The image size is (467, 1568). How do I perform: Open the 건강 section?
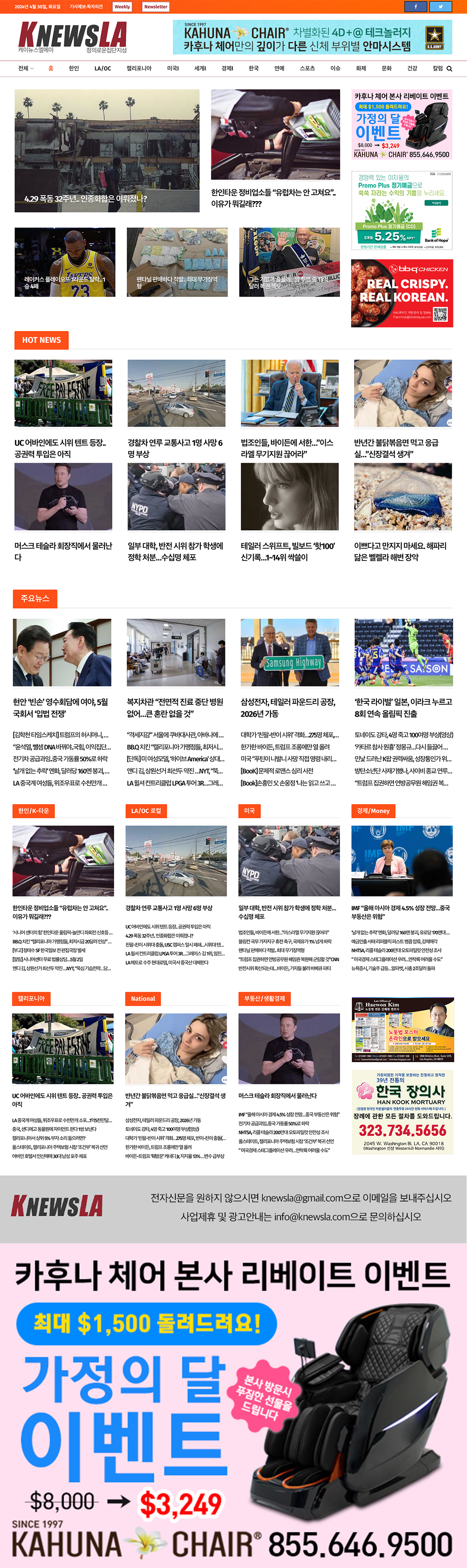pos(412,69)
